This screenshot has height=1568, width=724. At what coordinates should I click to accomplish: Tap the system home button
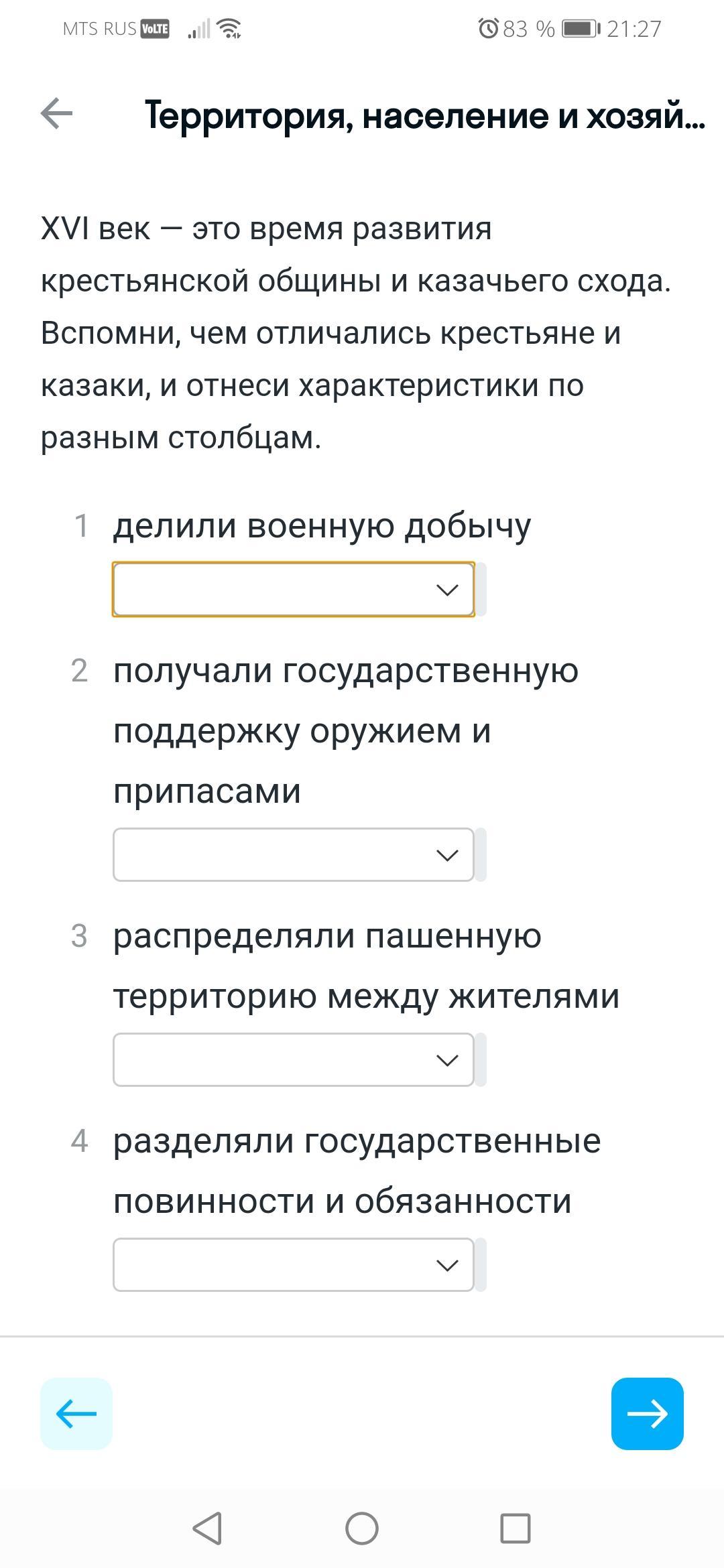tap(362, 1529)
